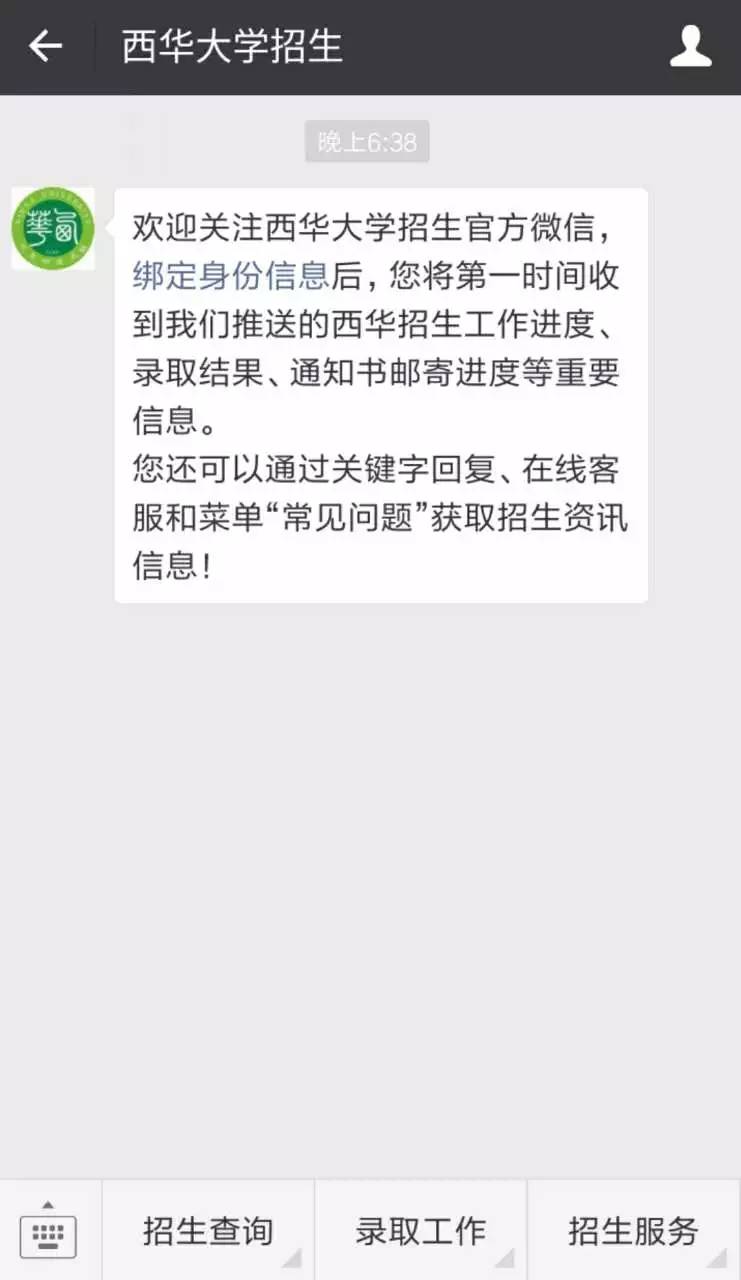Tap the keyboard icon to switch to text input
This screenshot has height=1280, width=741.
click(49, 1237)
